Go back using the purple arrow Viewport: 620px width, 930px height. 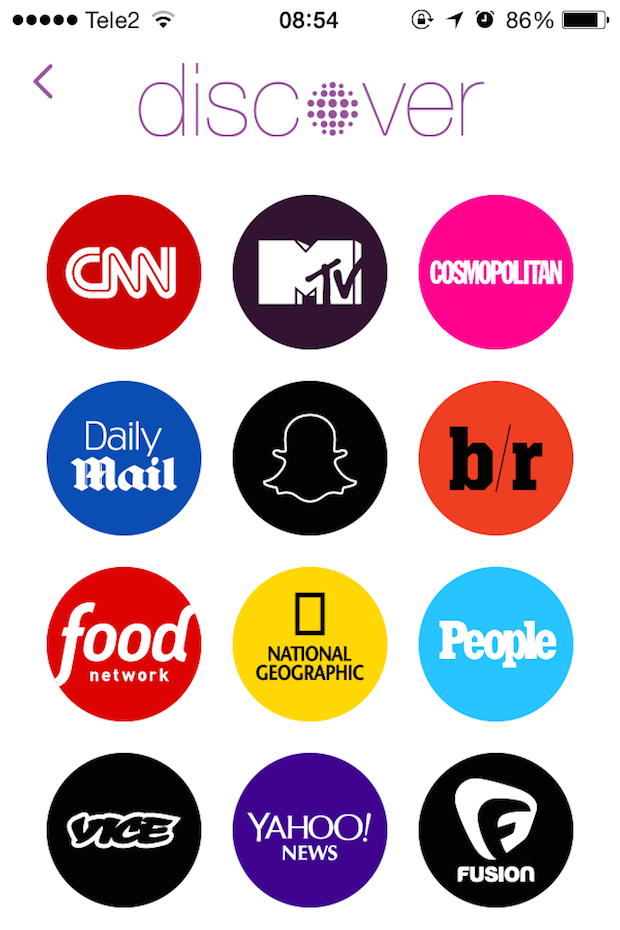42,82
